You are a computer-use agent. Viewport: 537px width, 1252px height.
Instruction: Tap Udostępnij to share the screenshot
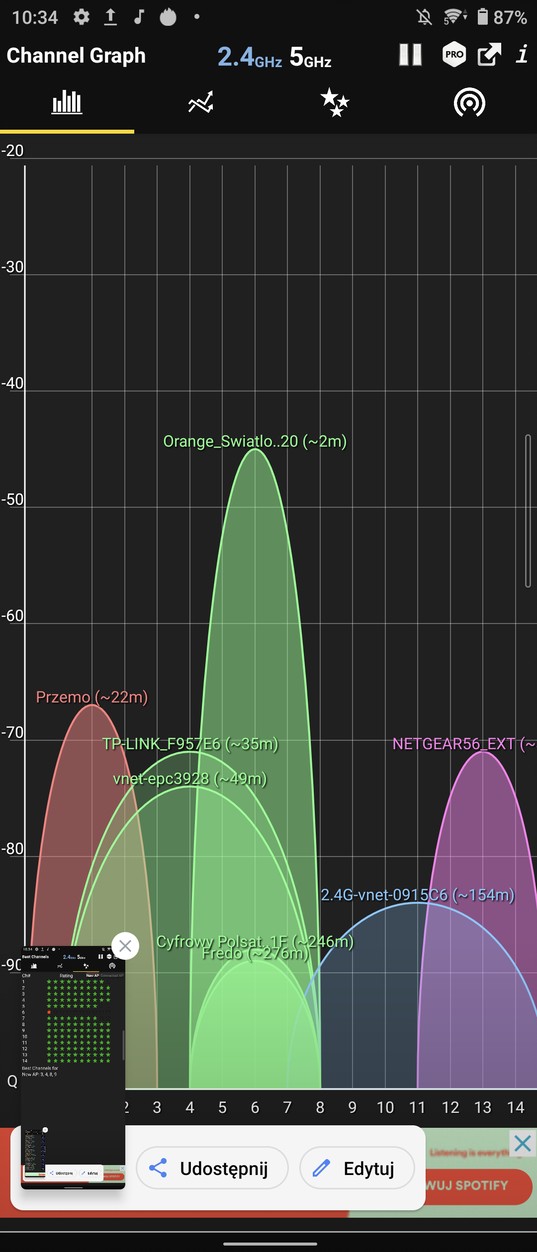(x=214, y=1168)
